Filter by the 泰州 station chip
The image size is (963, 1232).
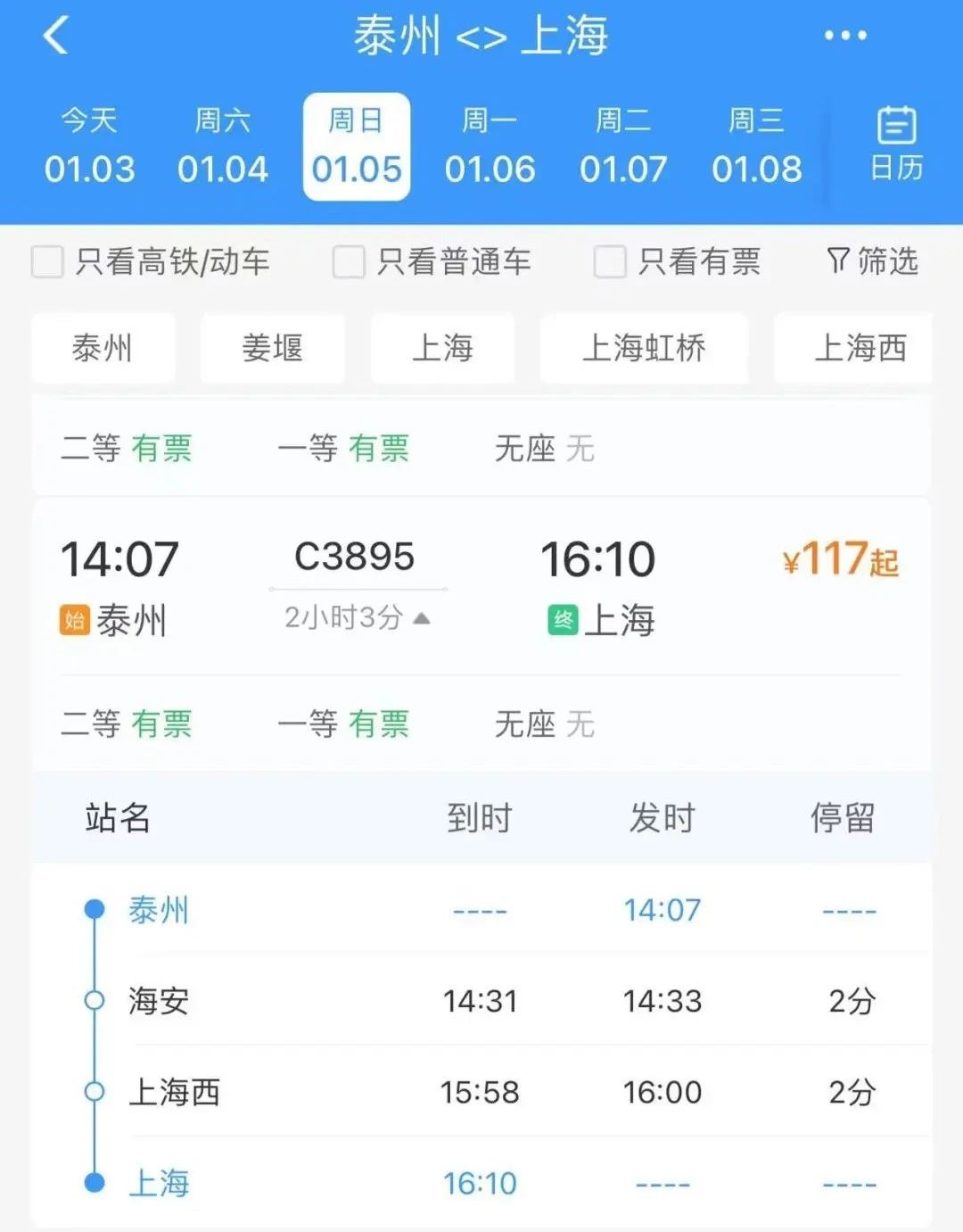103,348
